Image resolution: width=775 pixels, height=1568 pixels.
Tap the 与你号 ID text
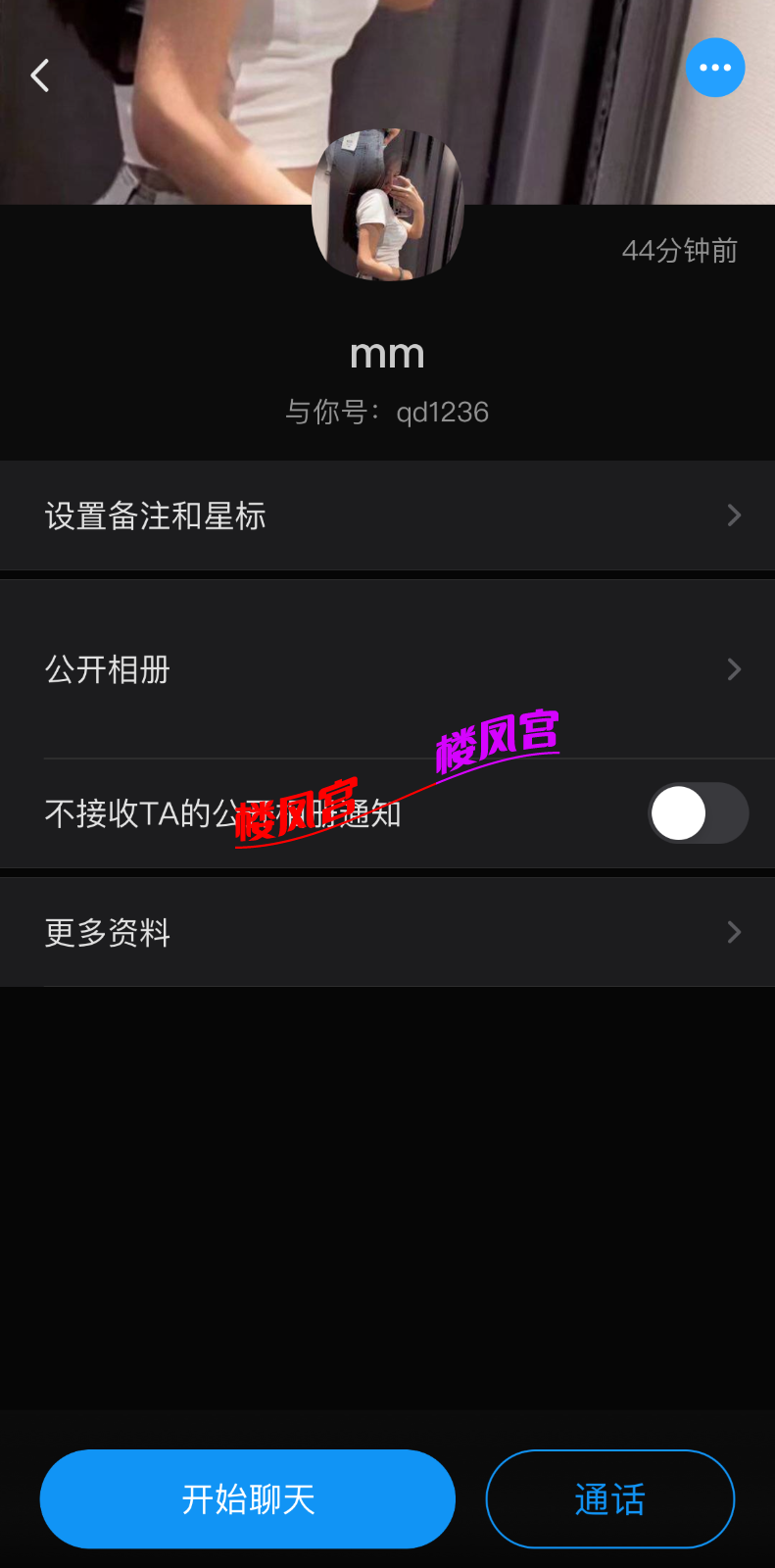[386, 412]
